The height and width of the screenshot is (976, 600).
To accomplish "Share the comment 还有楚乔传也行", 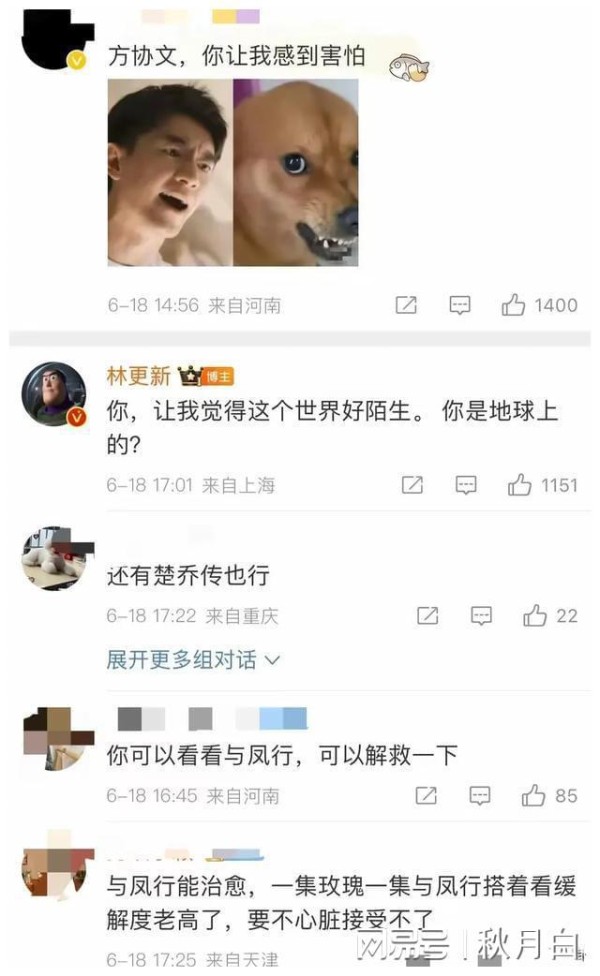I will [427, 615].
